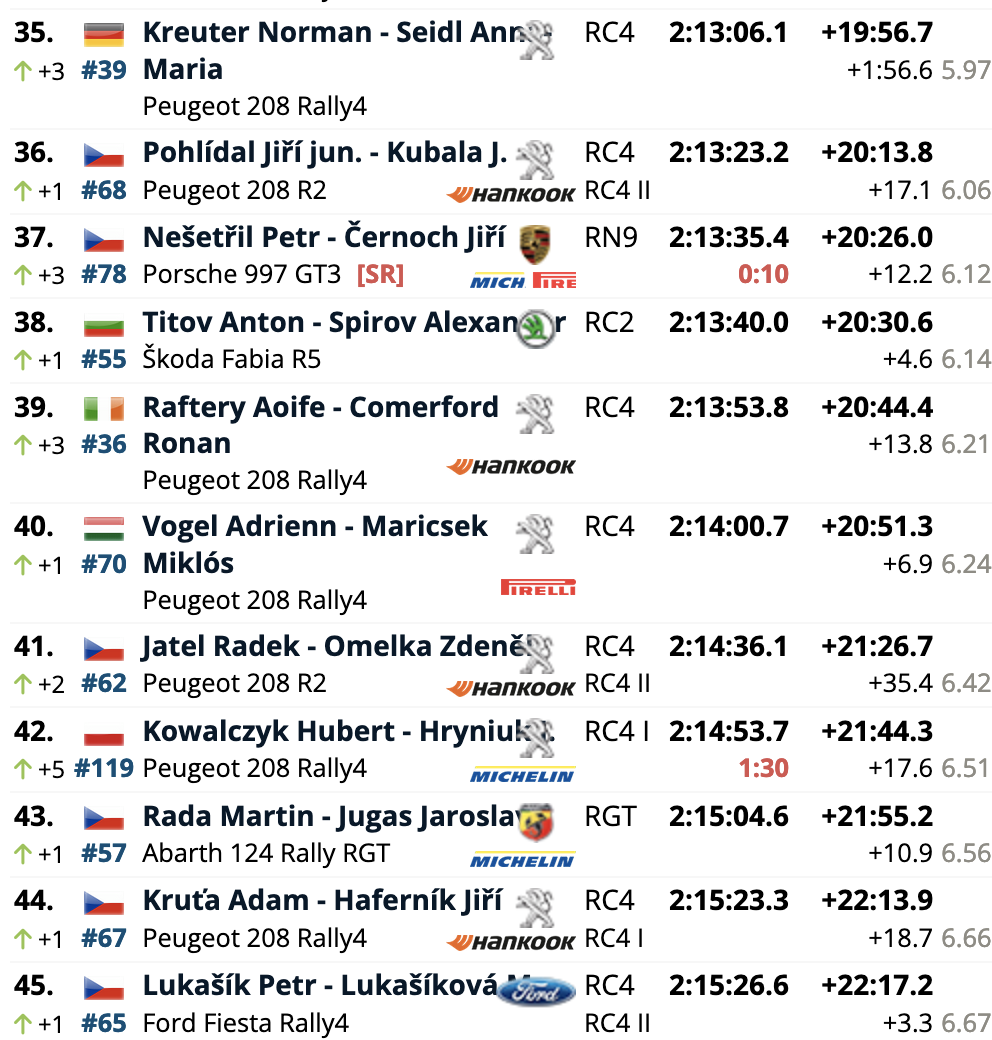Open Kreuter Norman - Seidl Anna-Maria crew profile
992x1040 pixels.
(x=330, y=33)
